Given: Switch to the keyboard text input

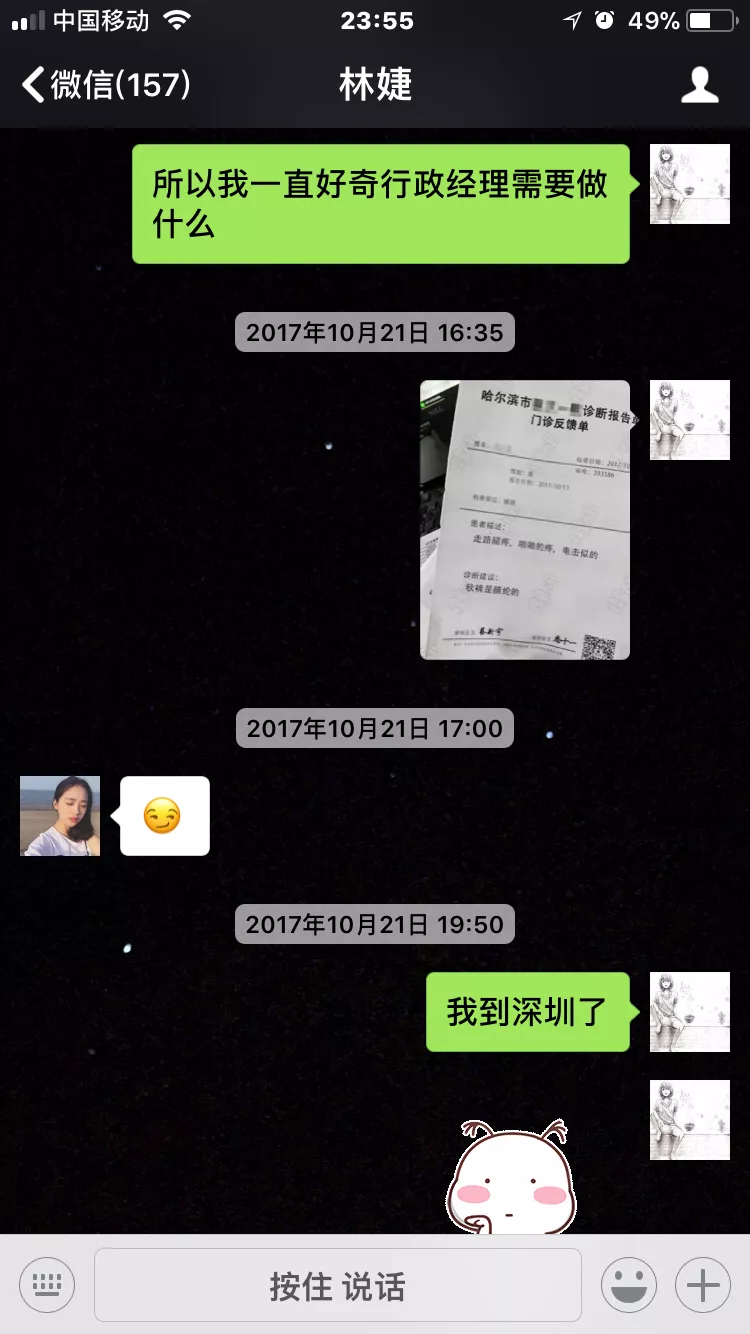Looking at the screenshot, I should (47, 1285).
